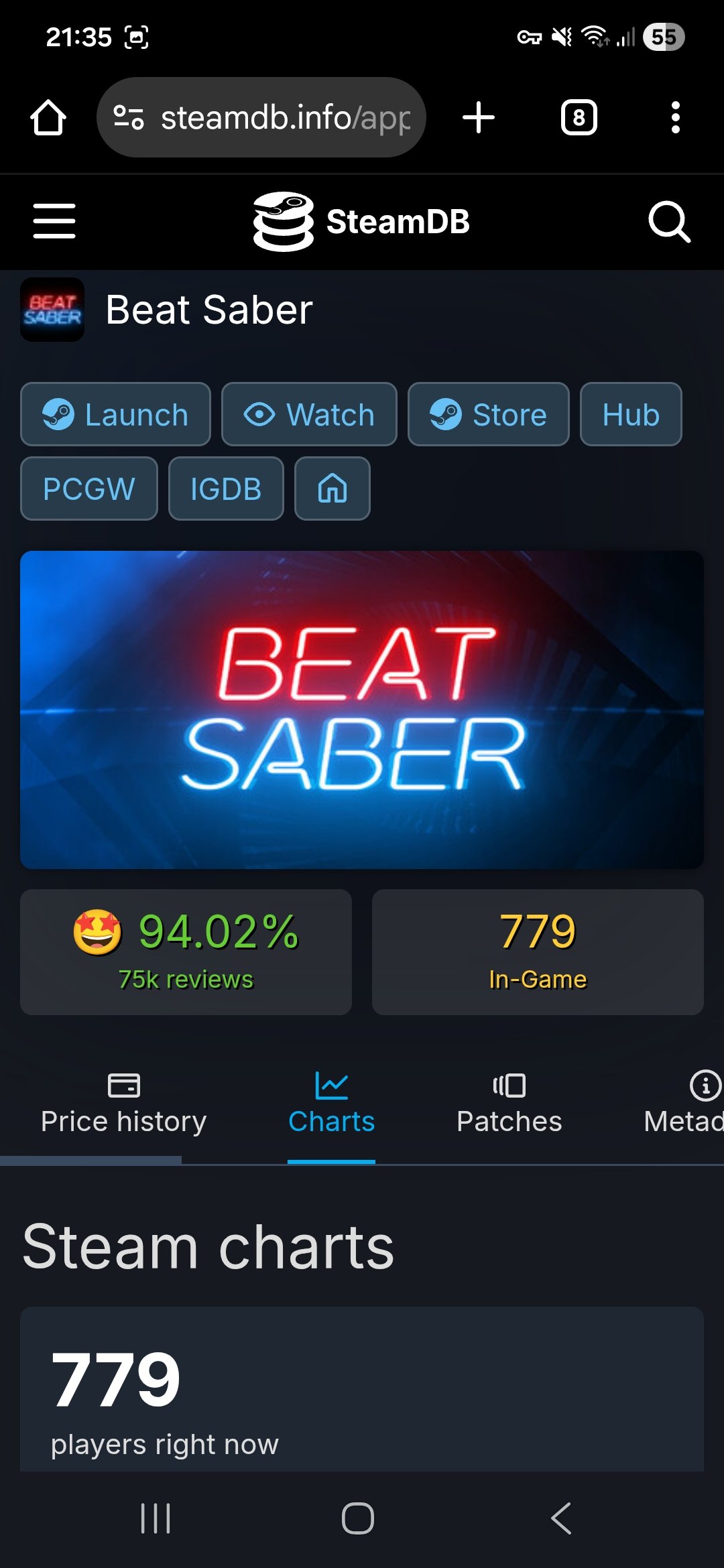Tap the browser home button
The height and width of the screenshot is (1568, 724).
tap(48, 117)
